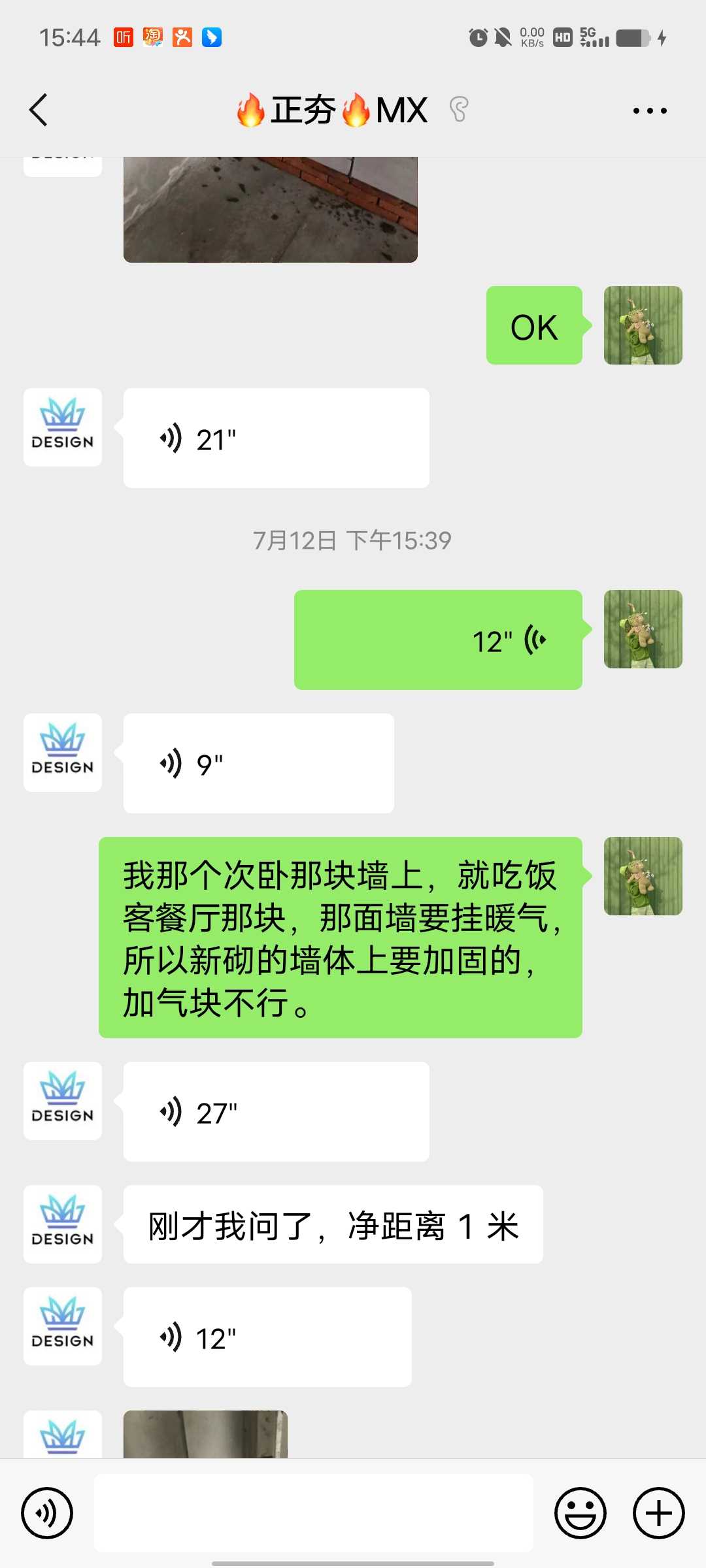This screenshot has width=706, height=1568.
Task: Go back from the chat
Action: click(39, 110)
